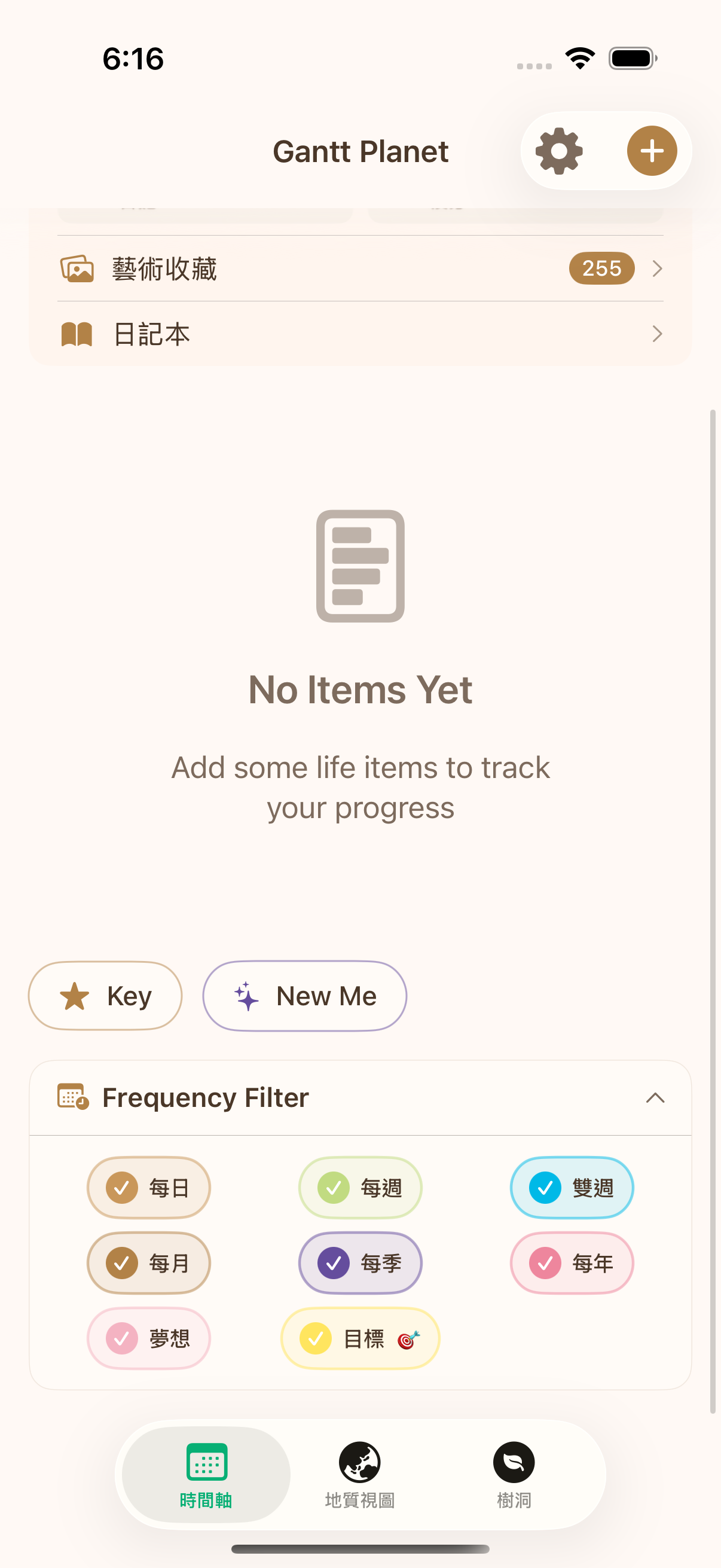Switch to the 地質視圖 tab

359,1474
